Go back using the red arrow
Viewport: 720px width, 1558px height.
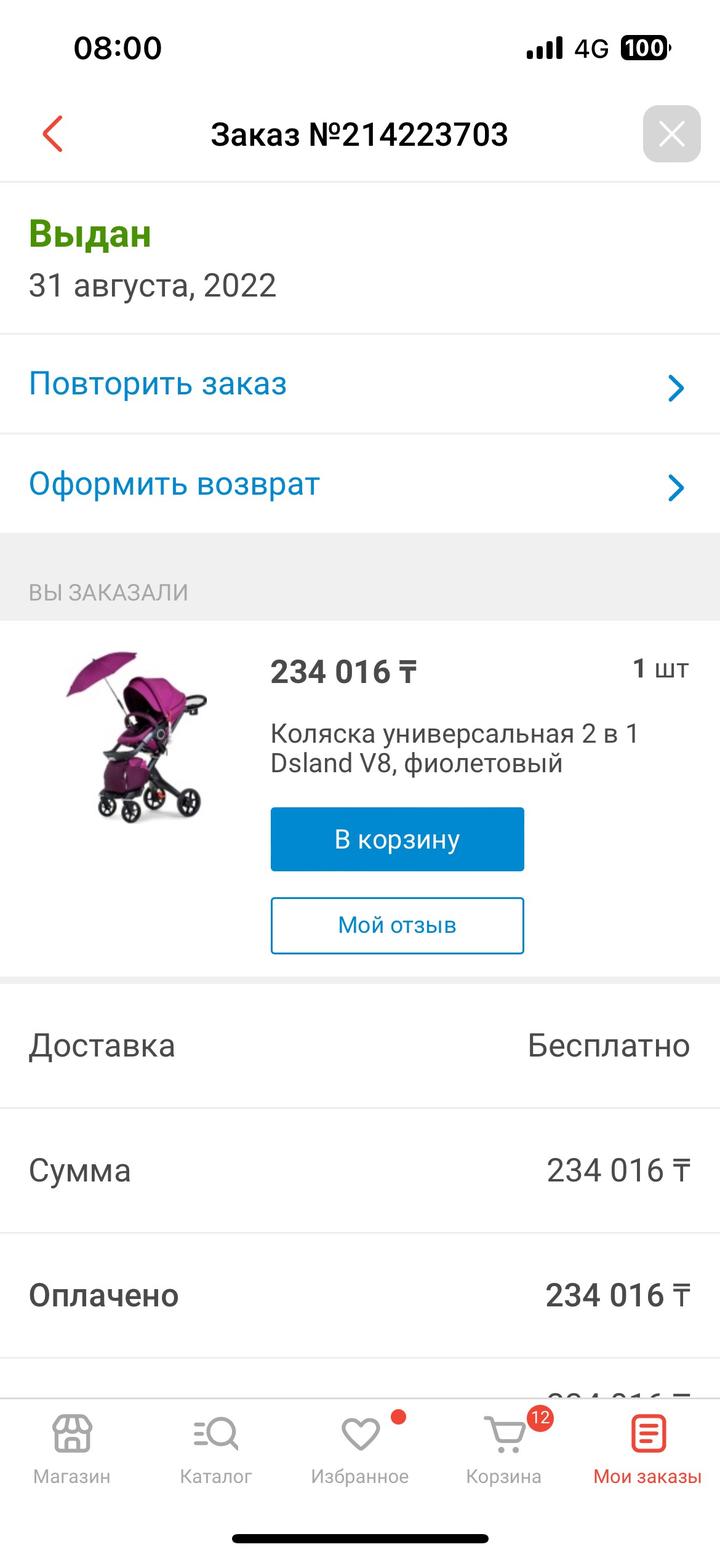coord(53,134)
